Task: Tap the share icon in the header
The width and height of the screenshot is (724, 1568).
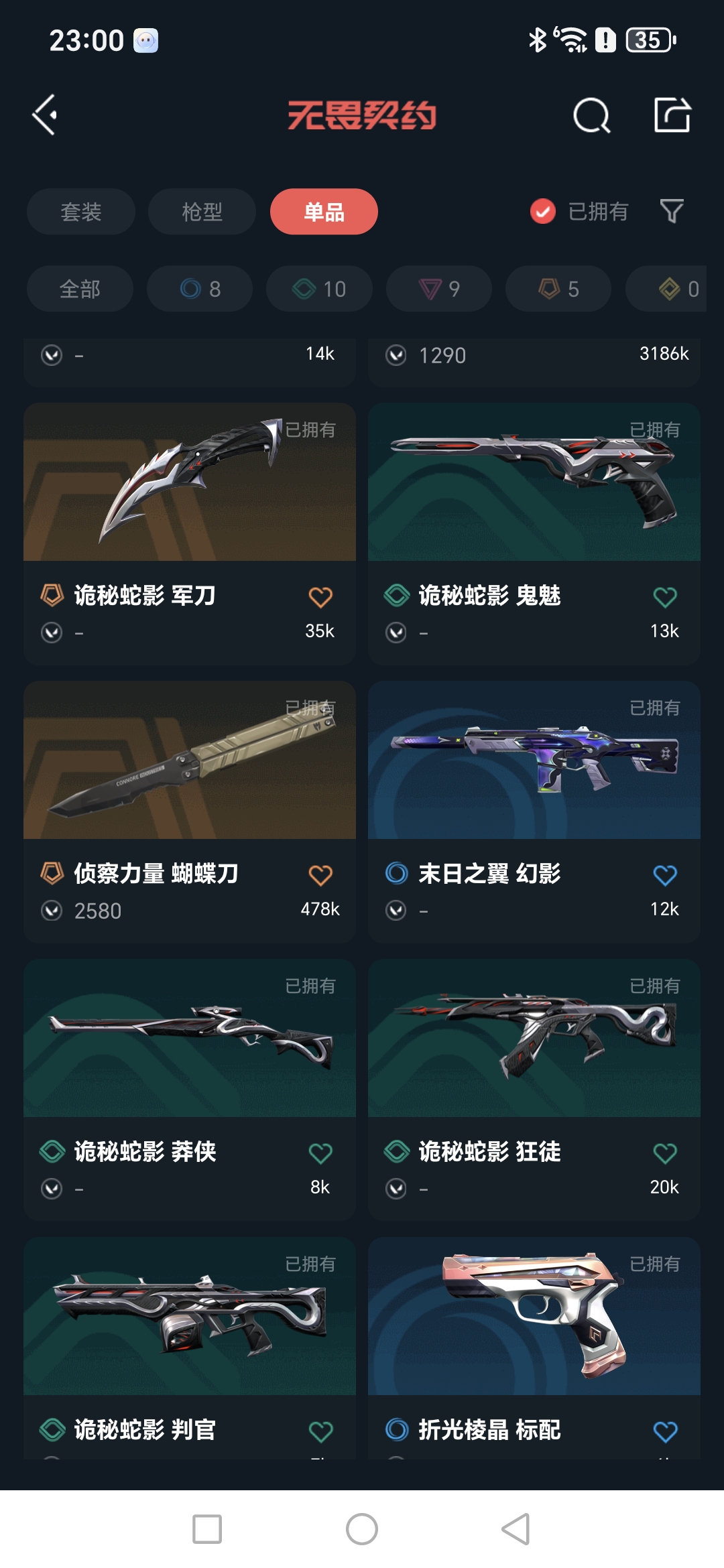Action: point(672,115)
